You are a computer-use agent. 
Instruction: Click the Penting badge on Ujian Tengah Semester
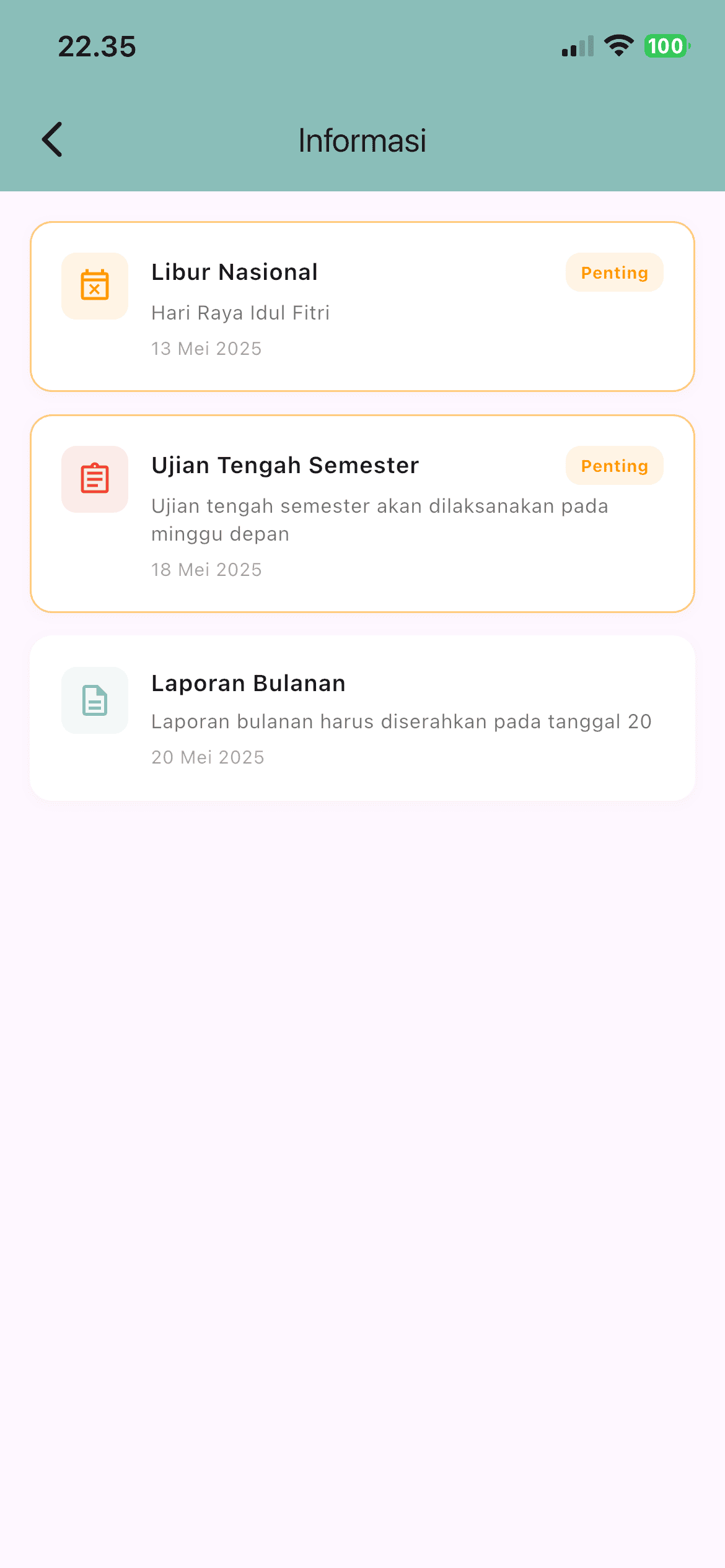pos(614,466)
